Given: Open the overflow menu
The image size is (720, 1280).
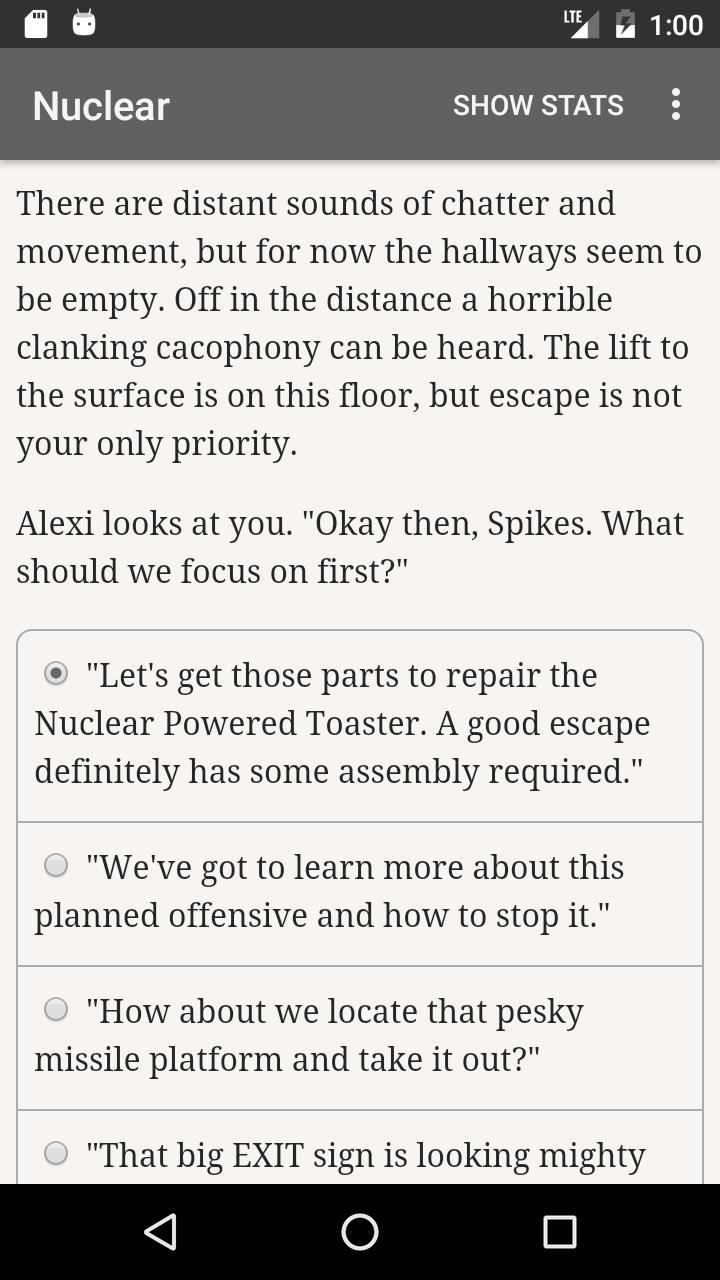Looking at the screenshot, I should pyautogui.click(x=676, y=105).
